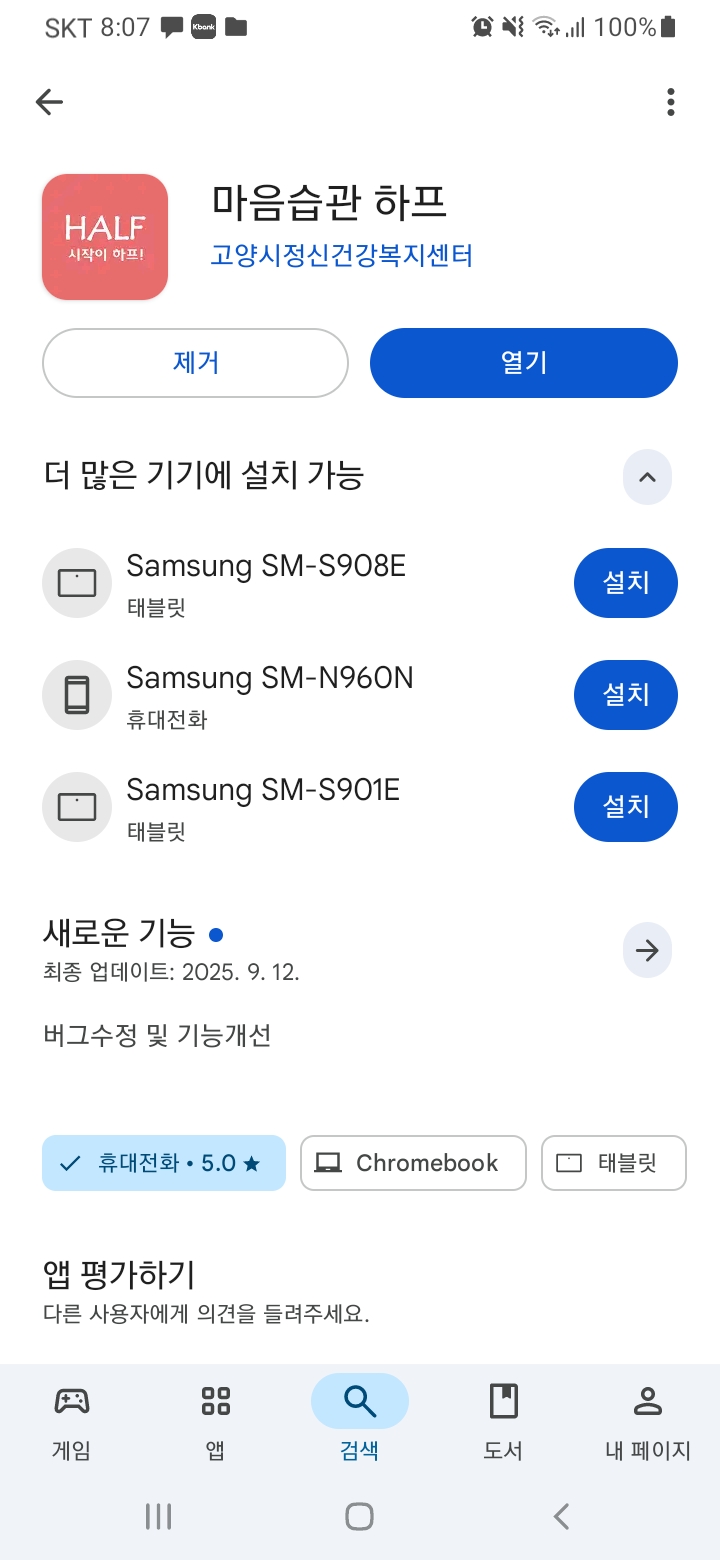This screenshot has width=720, height=1560.
Task: Select the Chromebook chip
Action: click(413, 1163)
